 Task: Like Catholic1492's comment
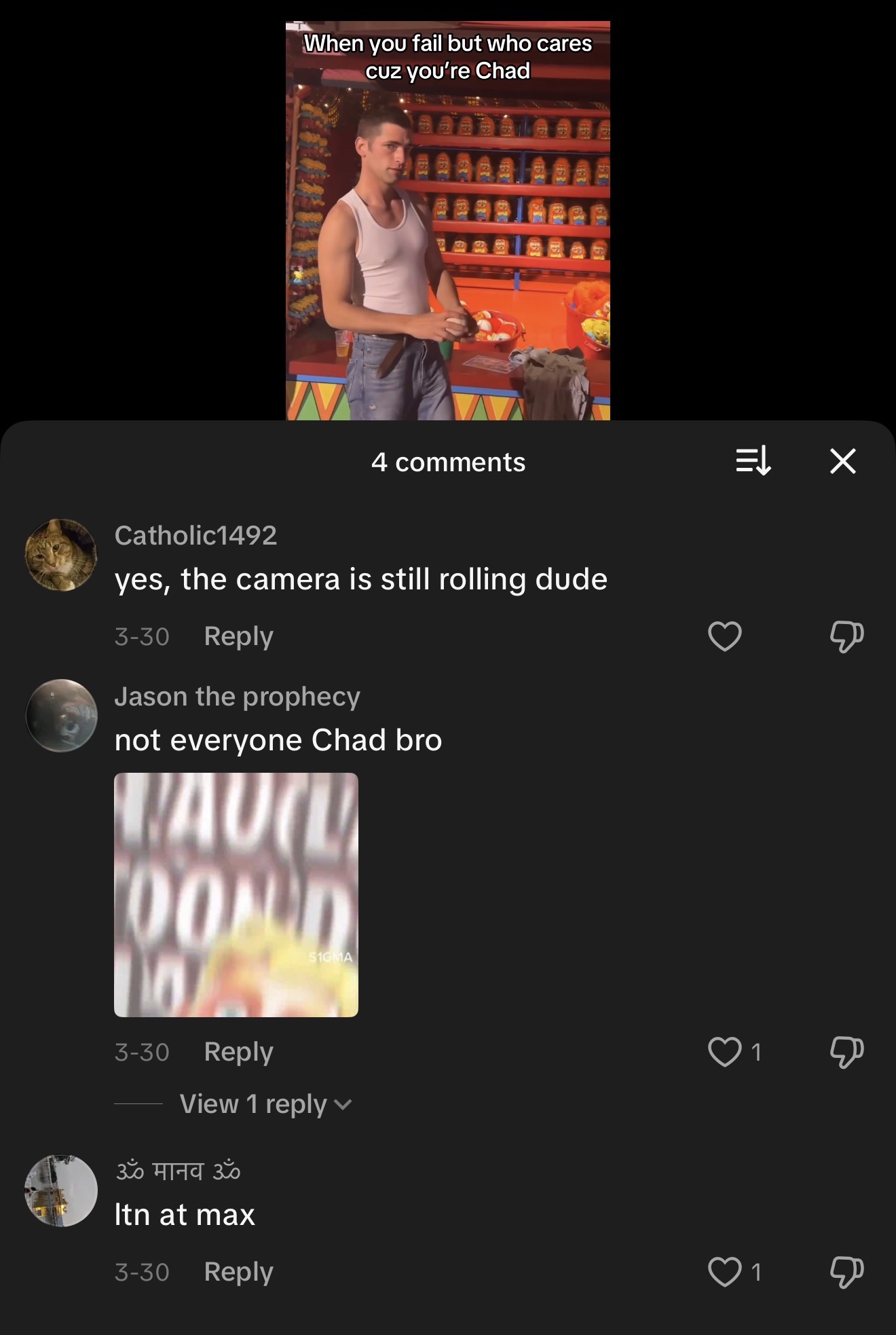724,636
